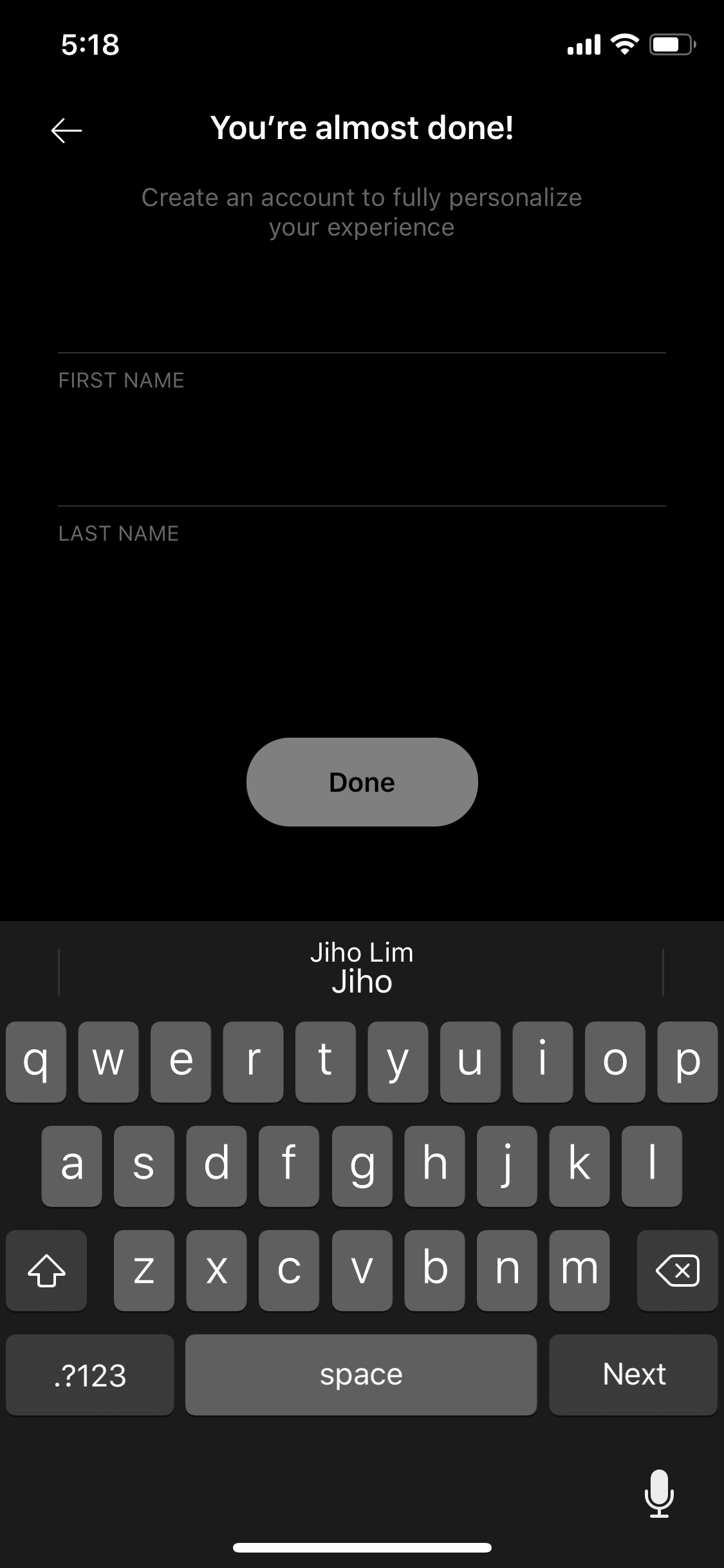The height and width of the screenshot is (1568, 724).
Task: Tap the Done button
Action: [362, 782]
